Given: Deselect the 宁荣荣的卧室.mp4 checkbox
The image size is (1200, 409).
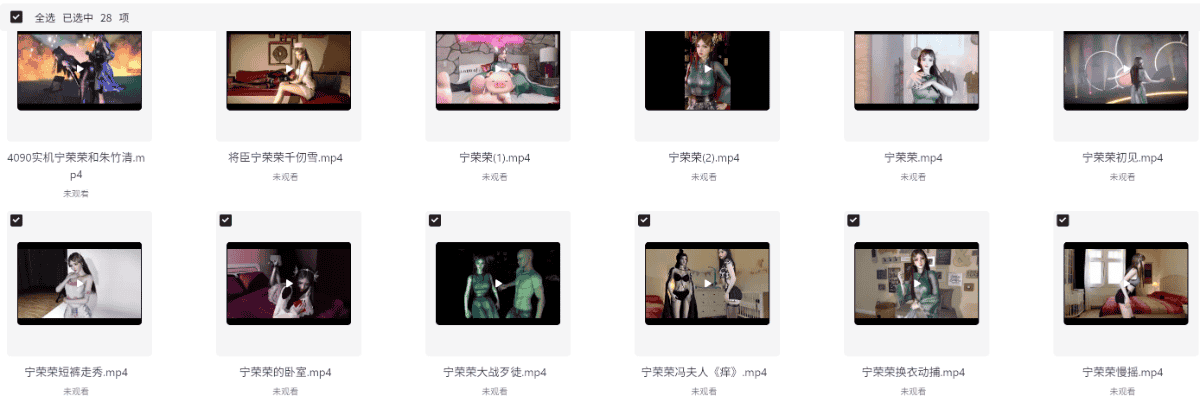Looking at the screenshot, I should pos(226,220).
